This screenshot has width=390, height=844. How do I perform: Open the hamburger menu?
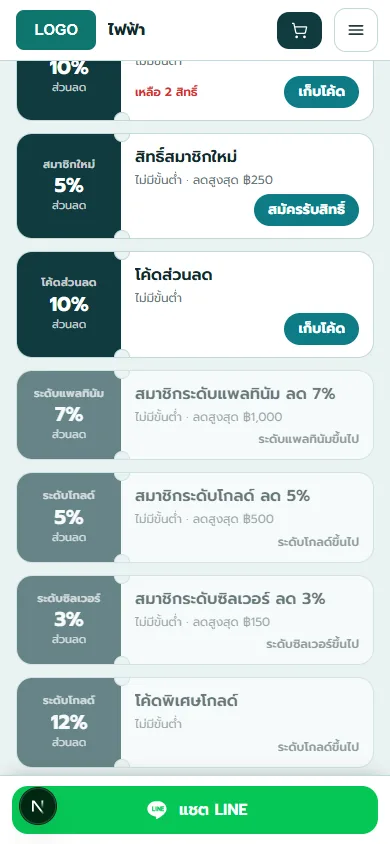(x=356, y=30)
